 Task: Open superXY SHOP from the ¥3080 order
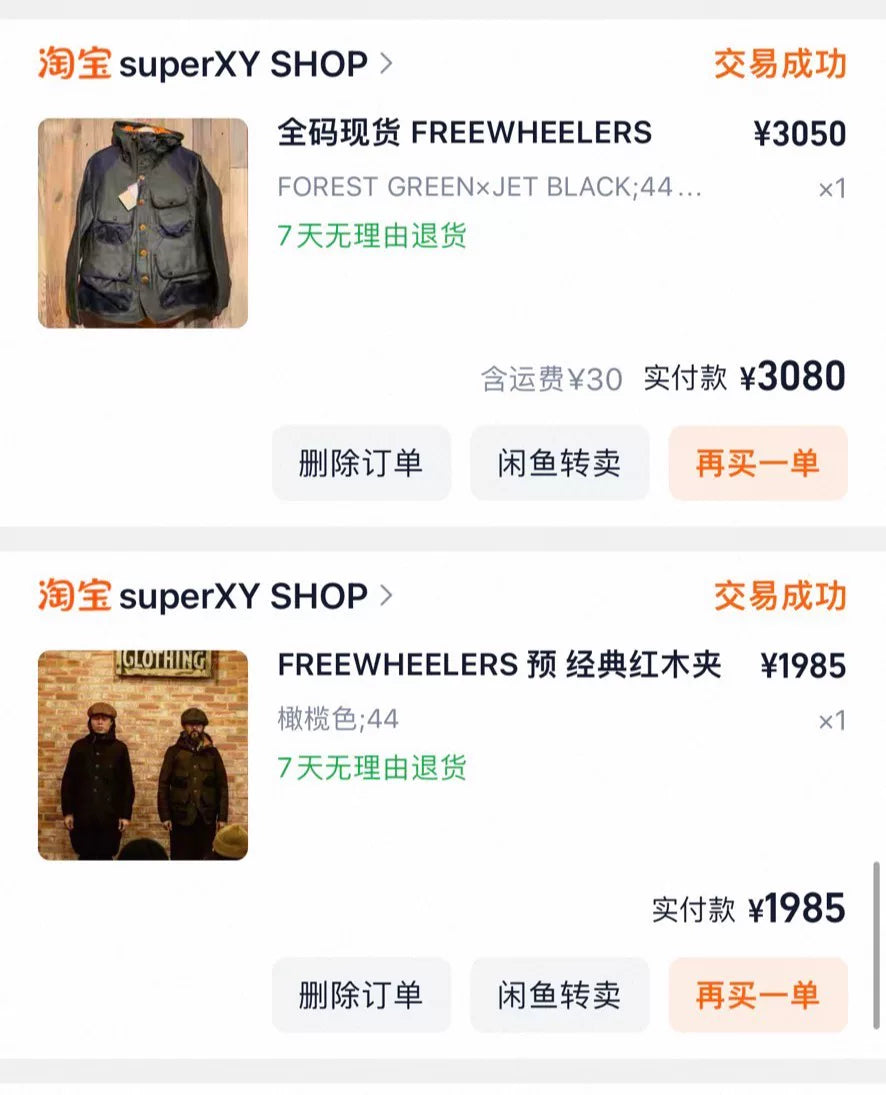tap(243, 65)
